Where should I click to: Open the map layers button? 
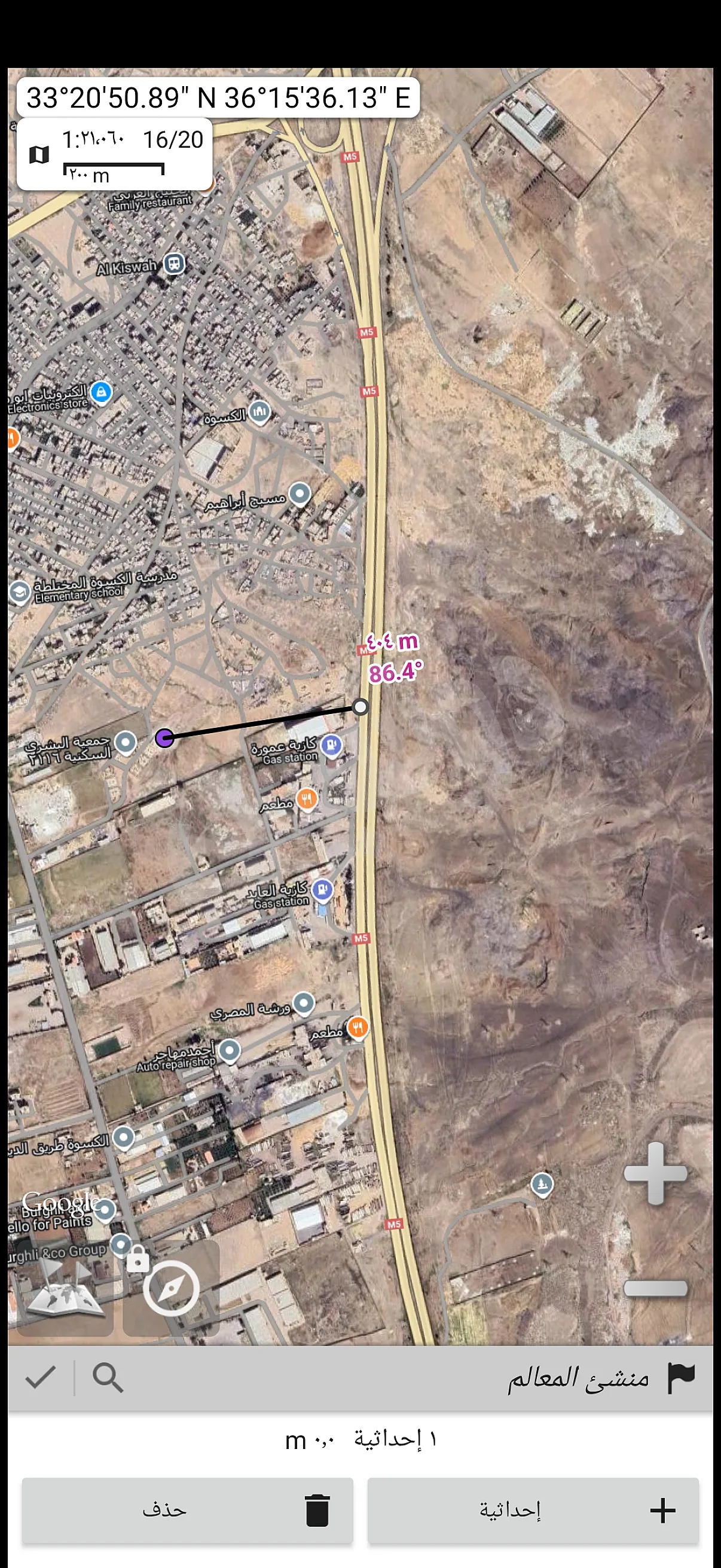tap(65, 1288)
